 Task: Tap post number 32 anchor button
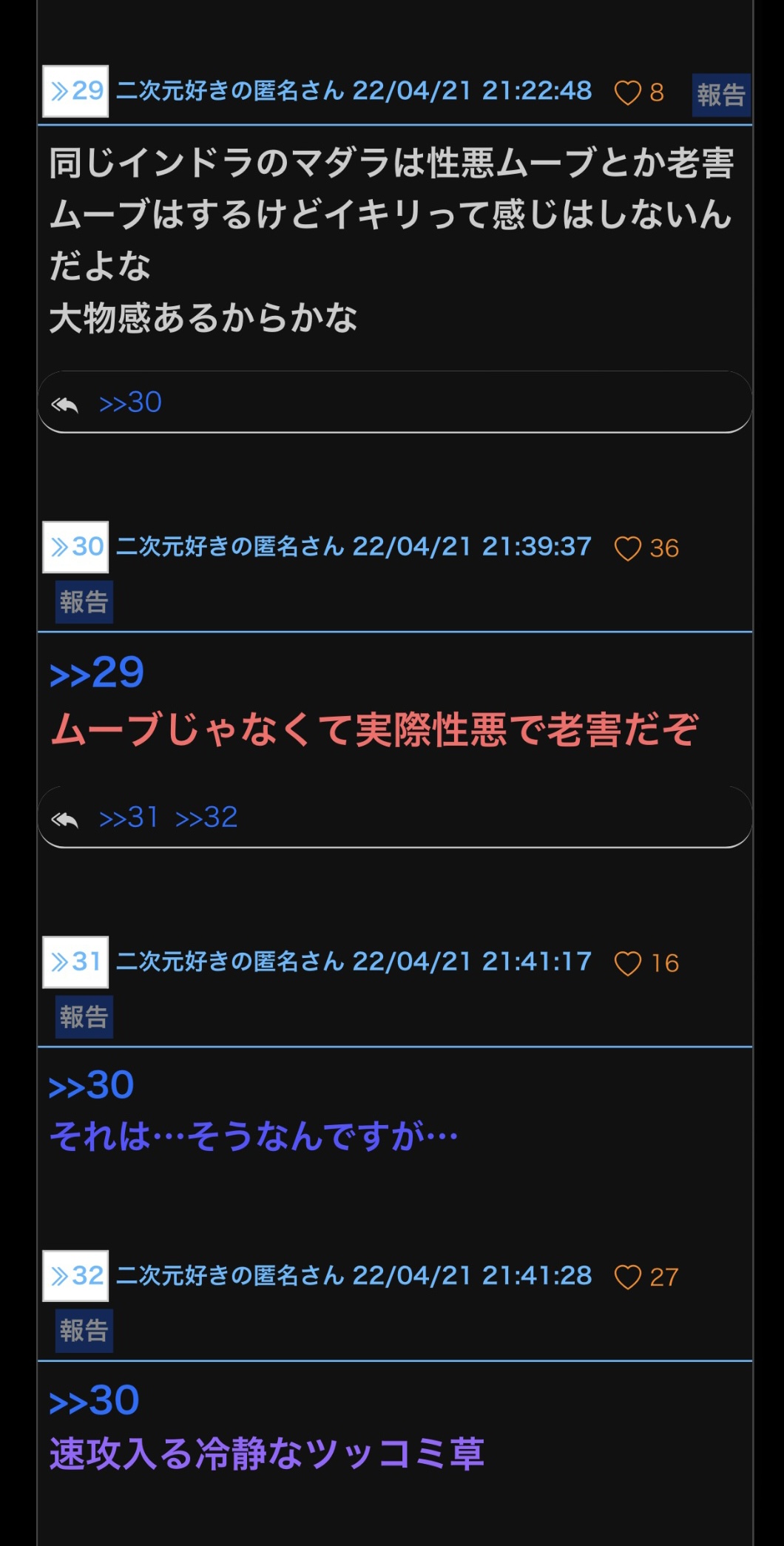click(75, 1276)
